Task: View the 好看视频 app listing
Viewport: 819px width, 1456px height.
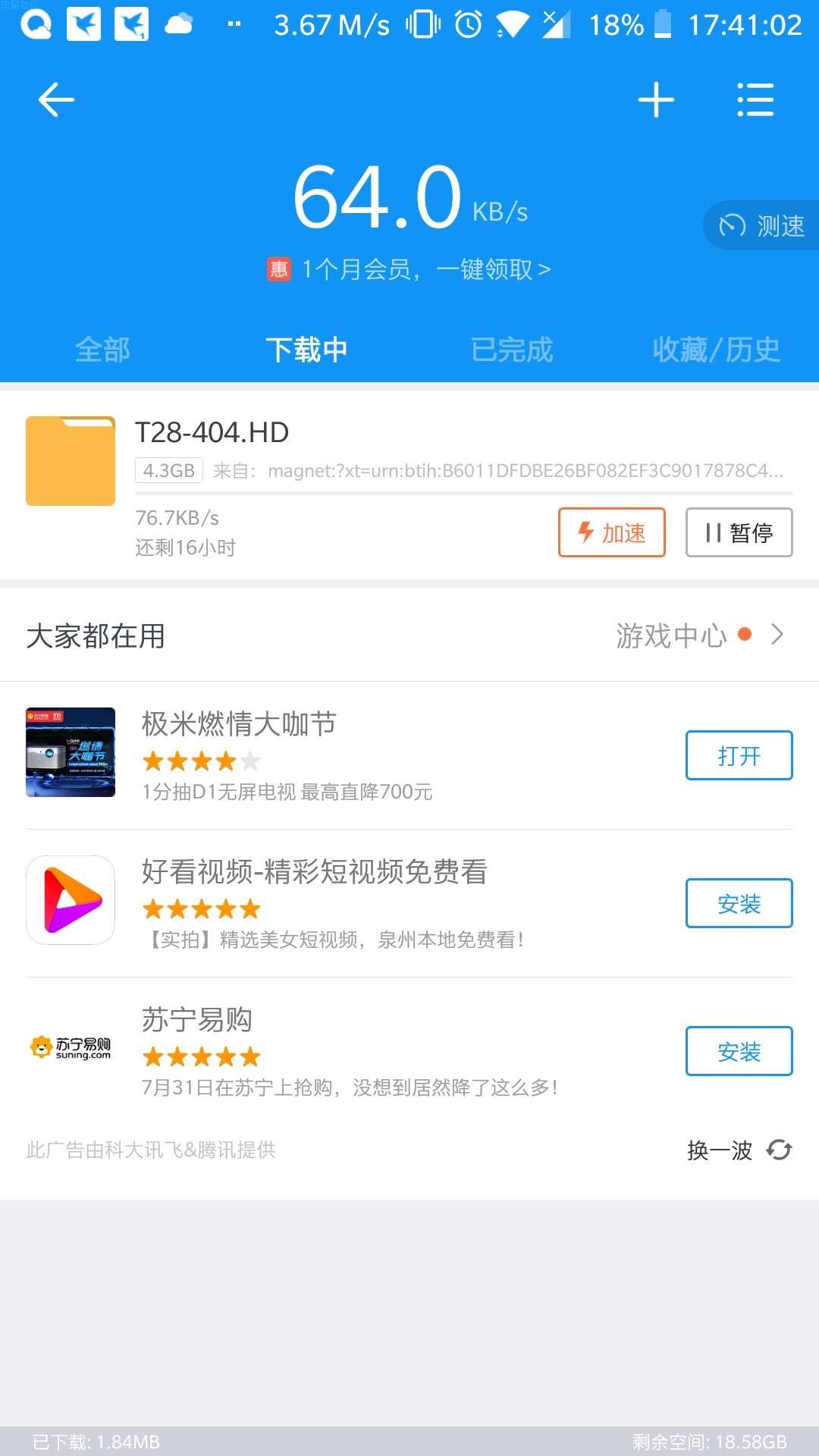Action: point(314,873)
